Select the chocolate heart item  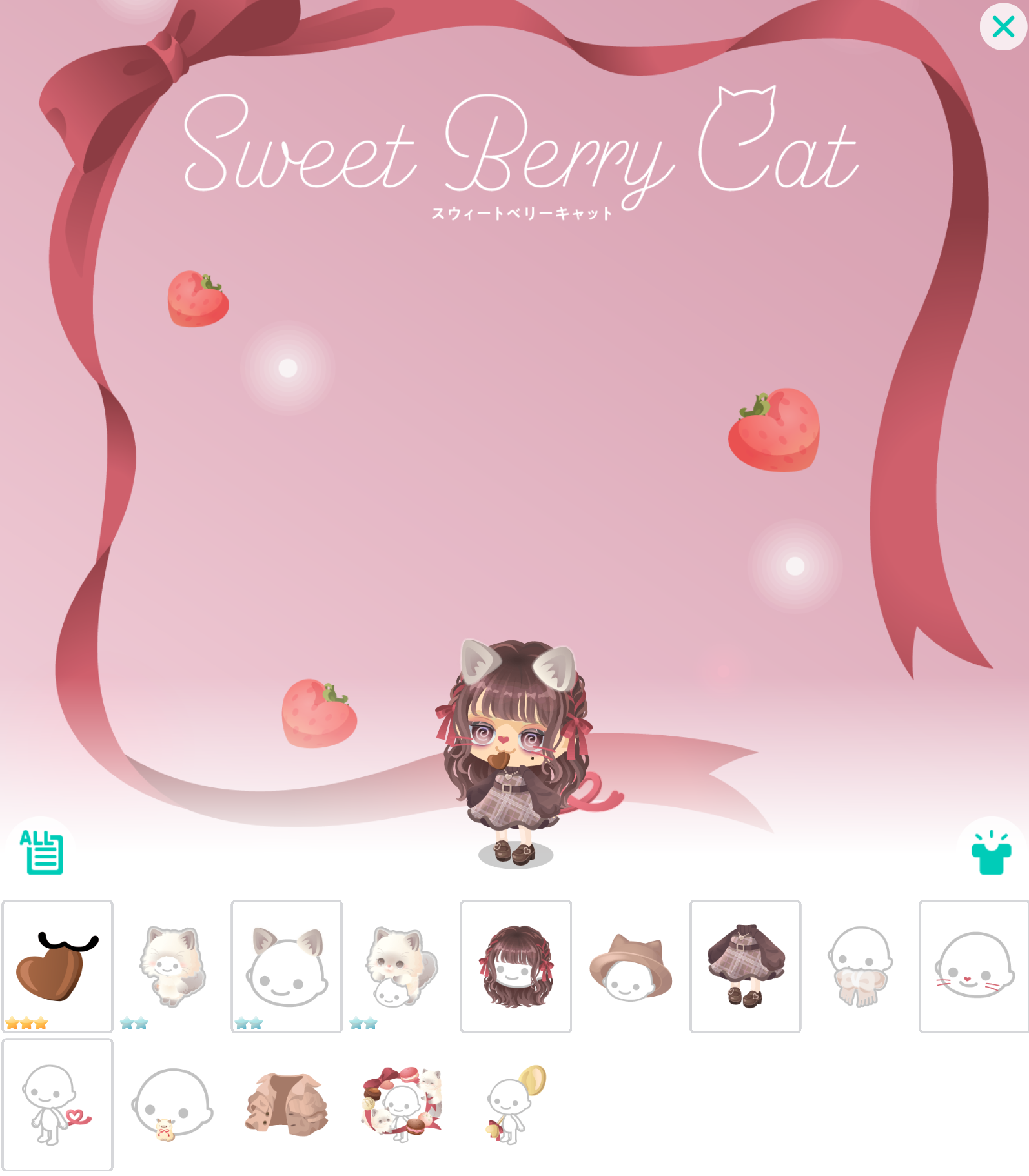[x=57, y=966]
